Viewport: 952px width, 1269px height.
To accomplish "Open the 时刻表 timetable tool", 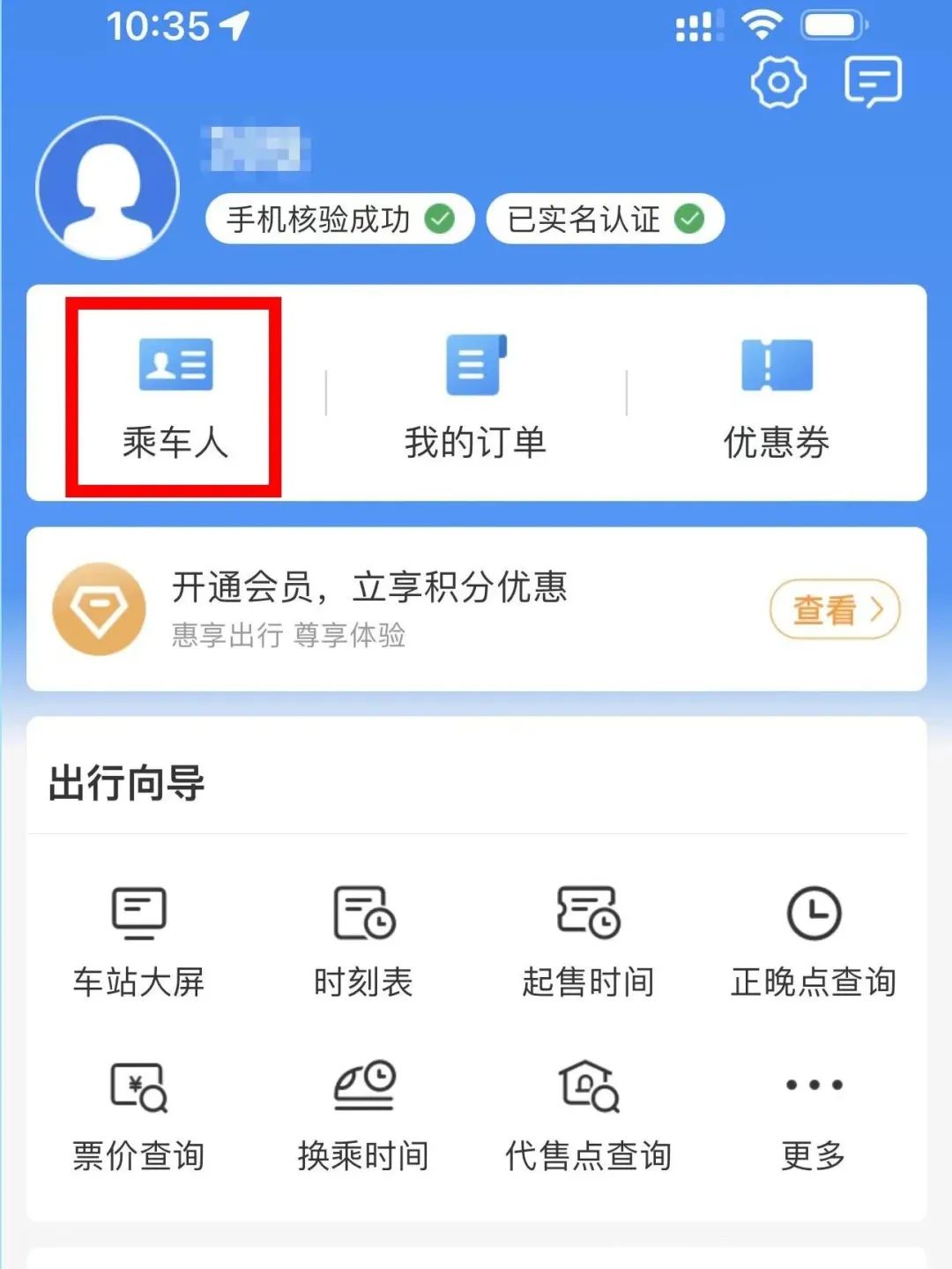I will [365, 937].
